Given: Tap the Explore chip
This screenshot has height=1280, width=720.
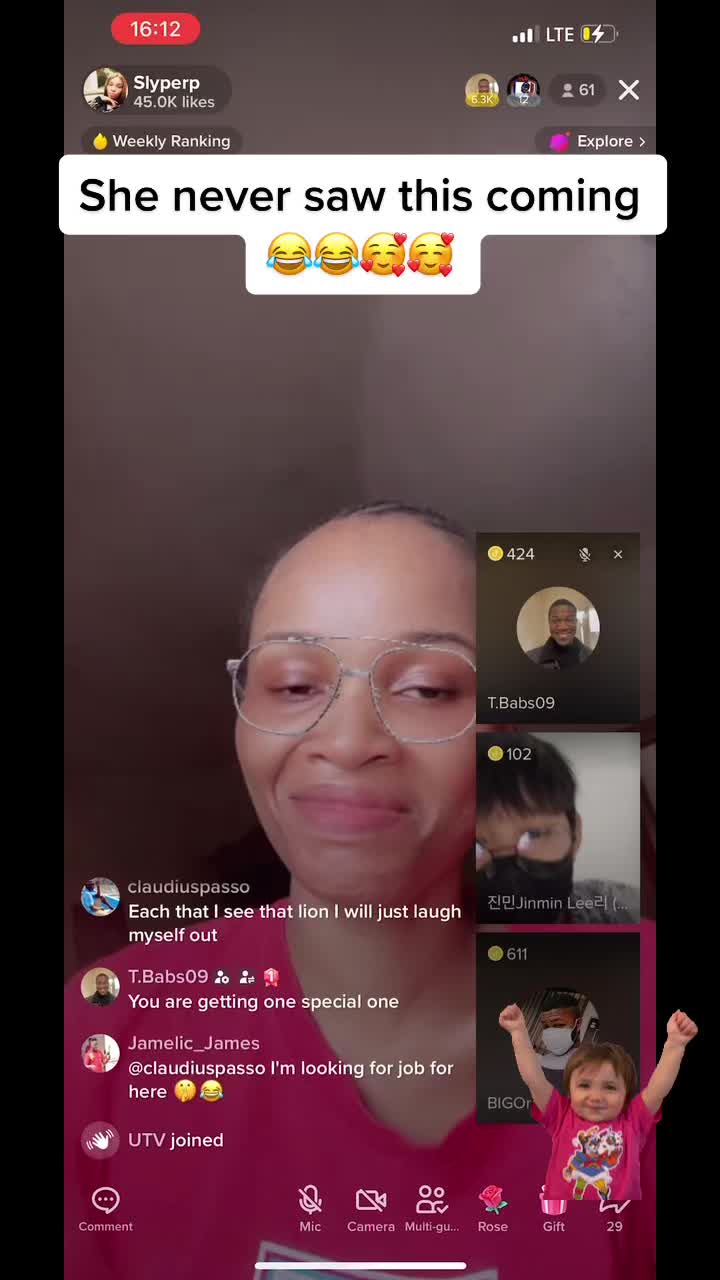Looking at the screenshot, I should (596, 141).
